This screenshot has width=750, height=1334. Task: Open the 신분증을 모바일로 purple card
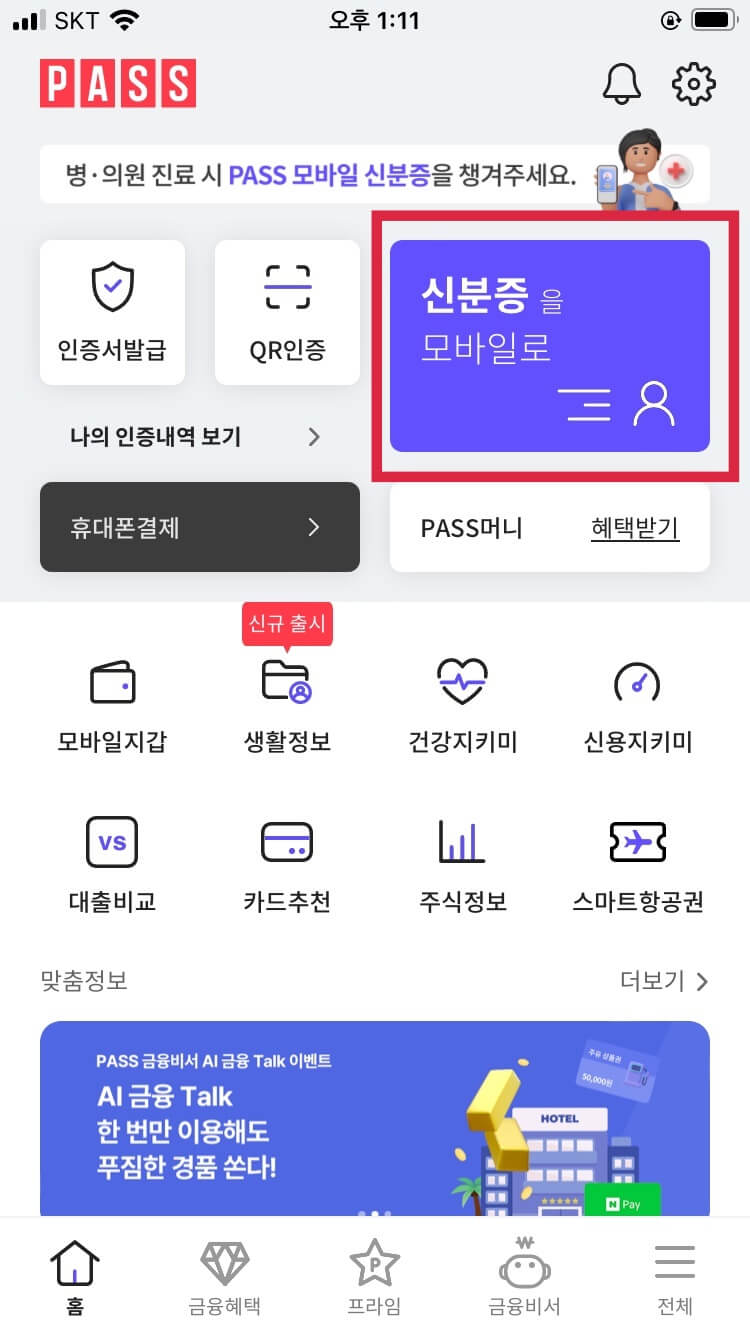coord(549,347)
